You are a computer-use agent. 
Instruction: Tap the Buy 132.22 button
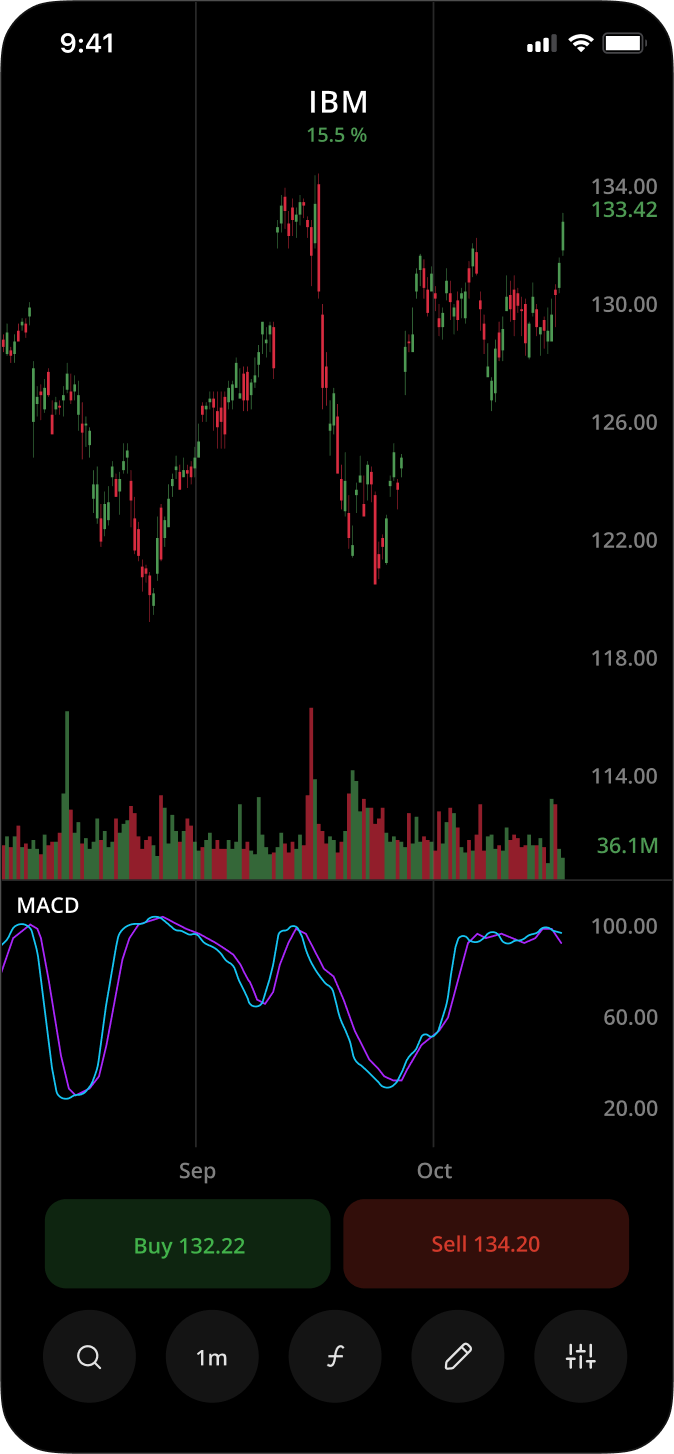coord(188,1244)
